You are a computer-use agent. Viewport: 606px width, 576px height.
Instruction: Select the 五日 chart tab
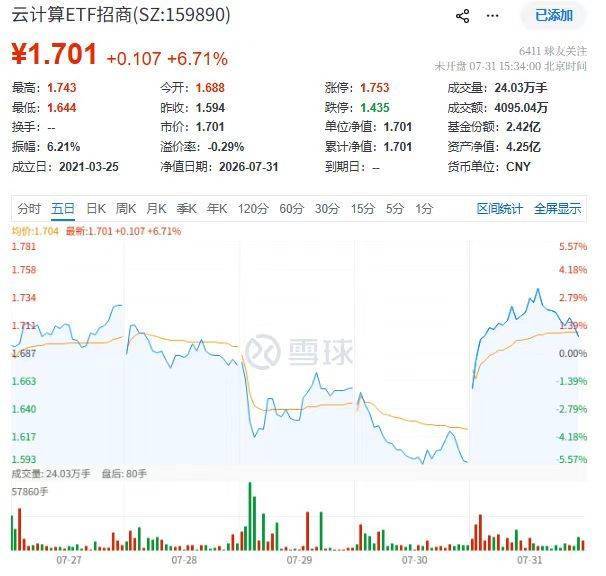(x=63, y=209)
